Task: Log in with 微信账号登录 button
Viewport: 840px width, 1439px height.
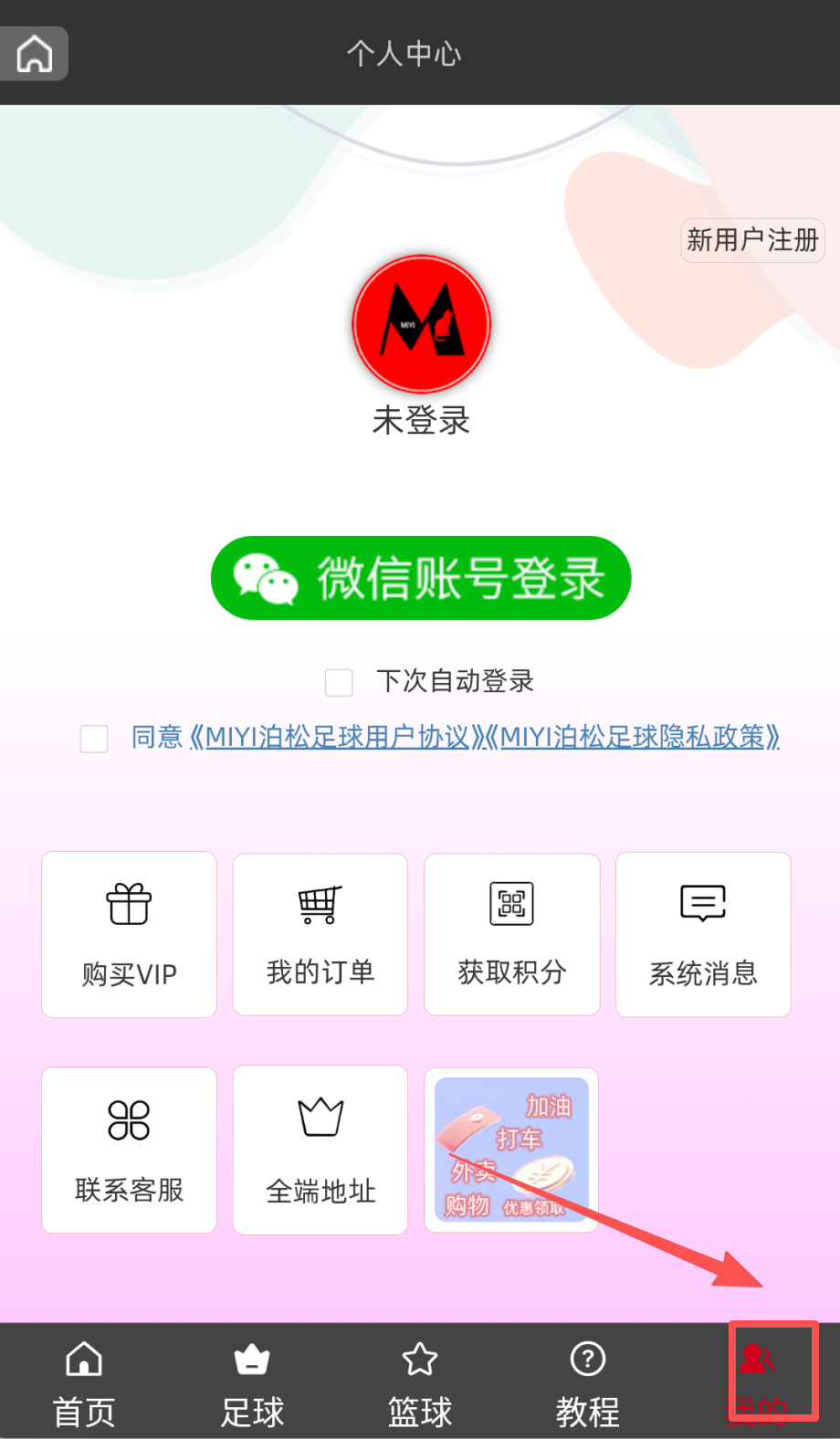Action: pos(421,578)
